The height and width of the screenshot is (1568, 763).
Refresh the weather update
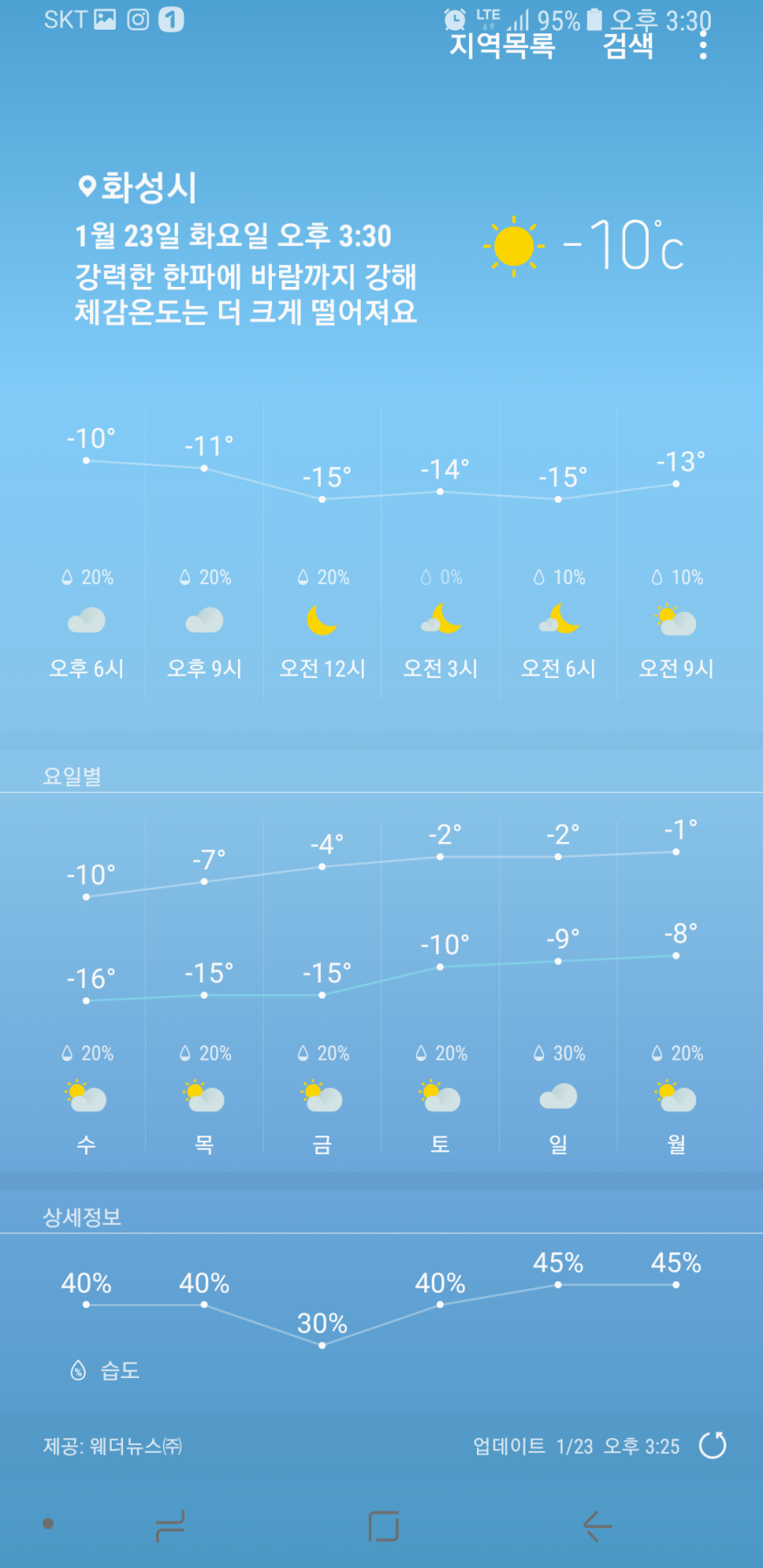[712, 1445]
